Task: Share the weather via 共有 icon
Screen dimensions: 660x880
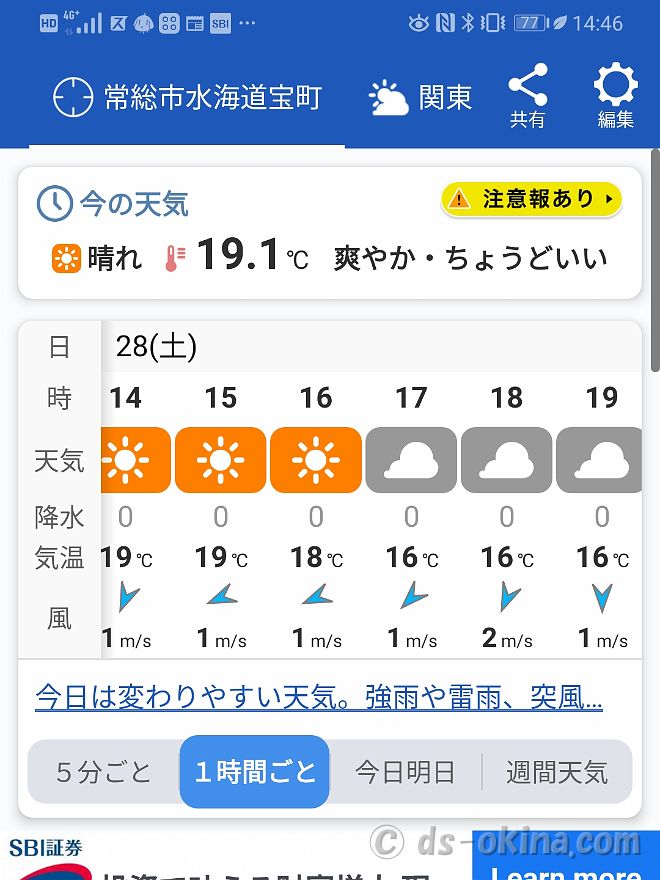Action: click(527, 97)
